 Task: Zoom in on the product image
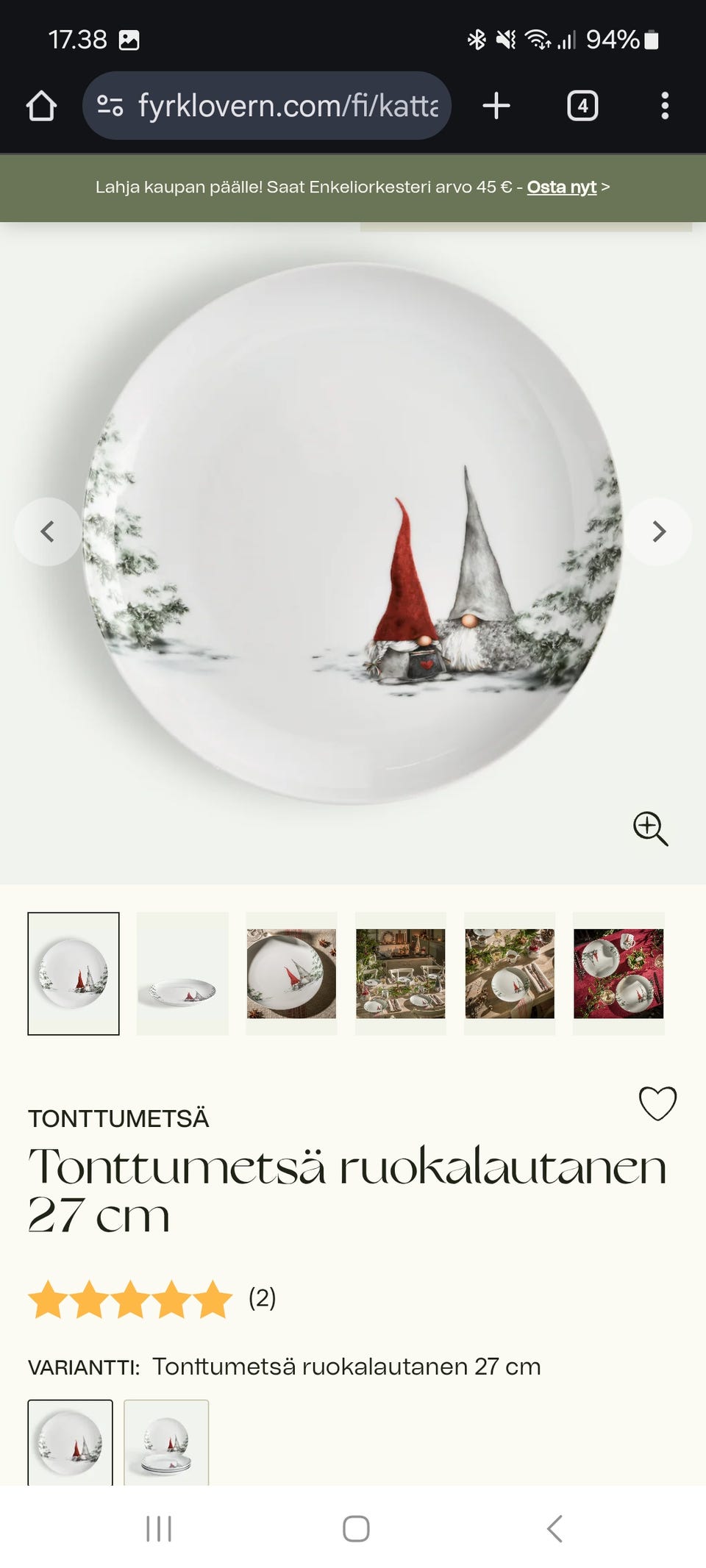pos(650,828)
